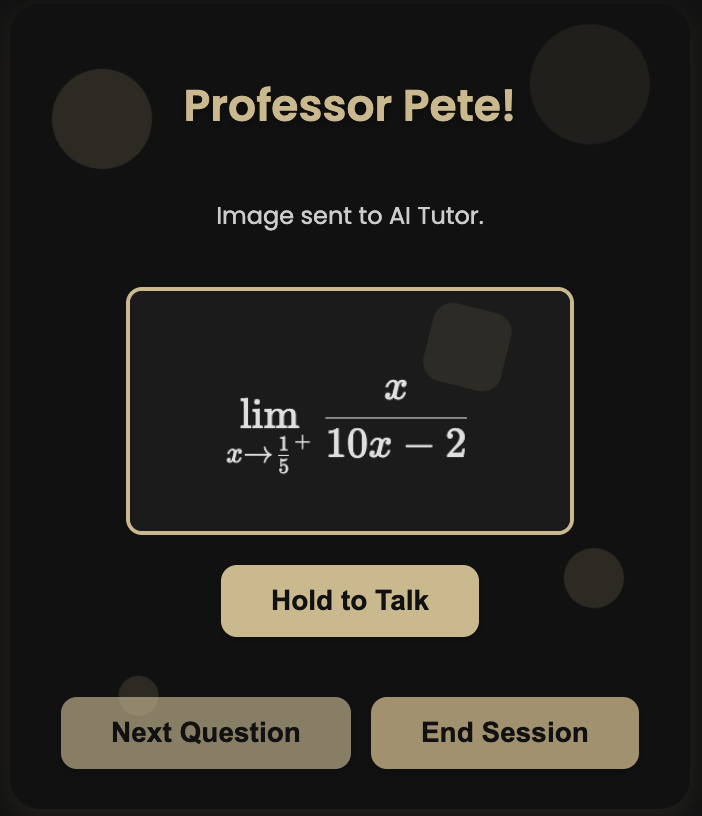Viewport: 702px width, 816px height.
Task: End the tutoring session
Action: click(505, 733)
